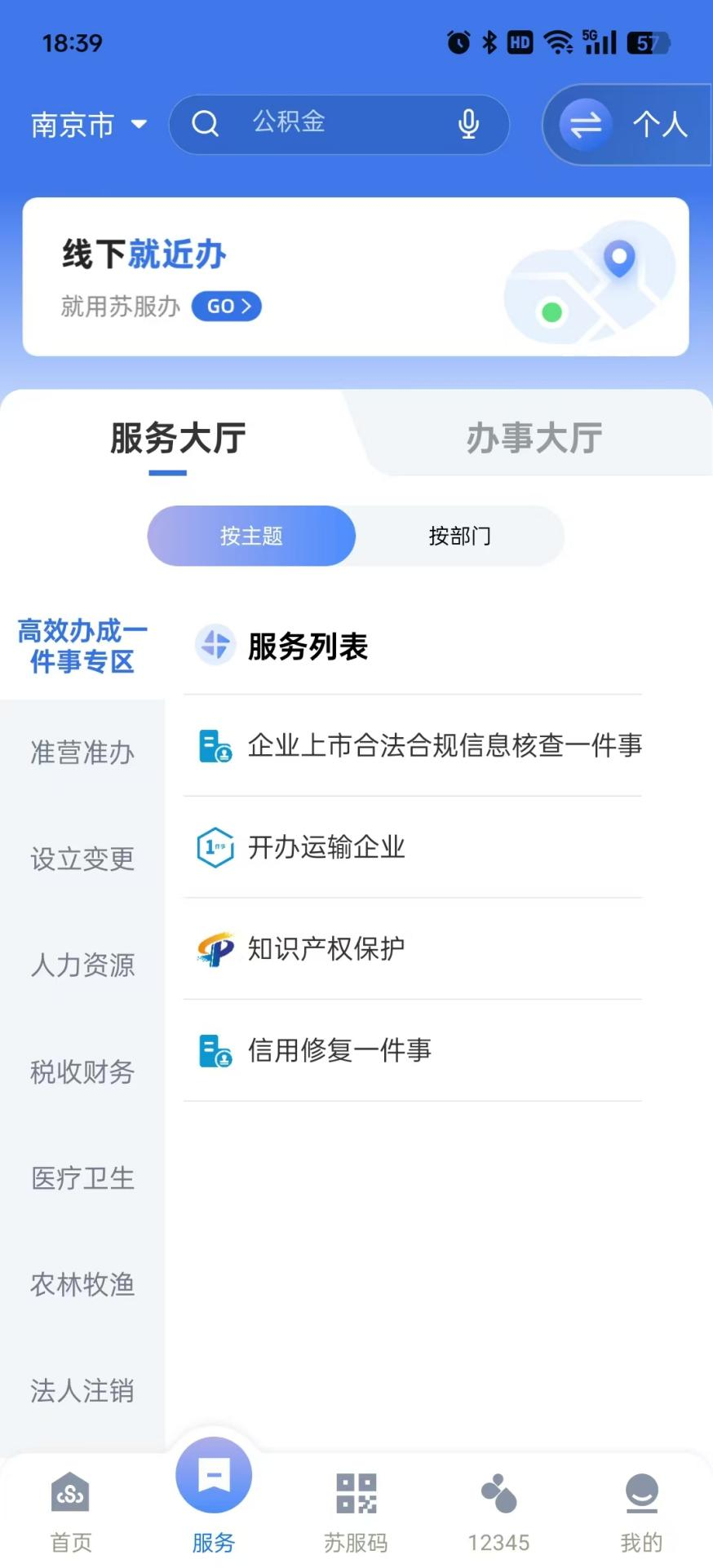Image resolution: width=713 pixels, height=1568 pixels.
Task: Start voice search with the microphone
Action: [468, 124]
